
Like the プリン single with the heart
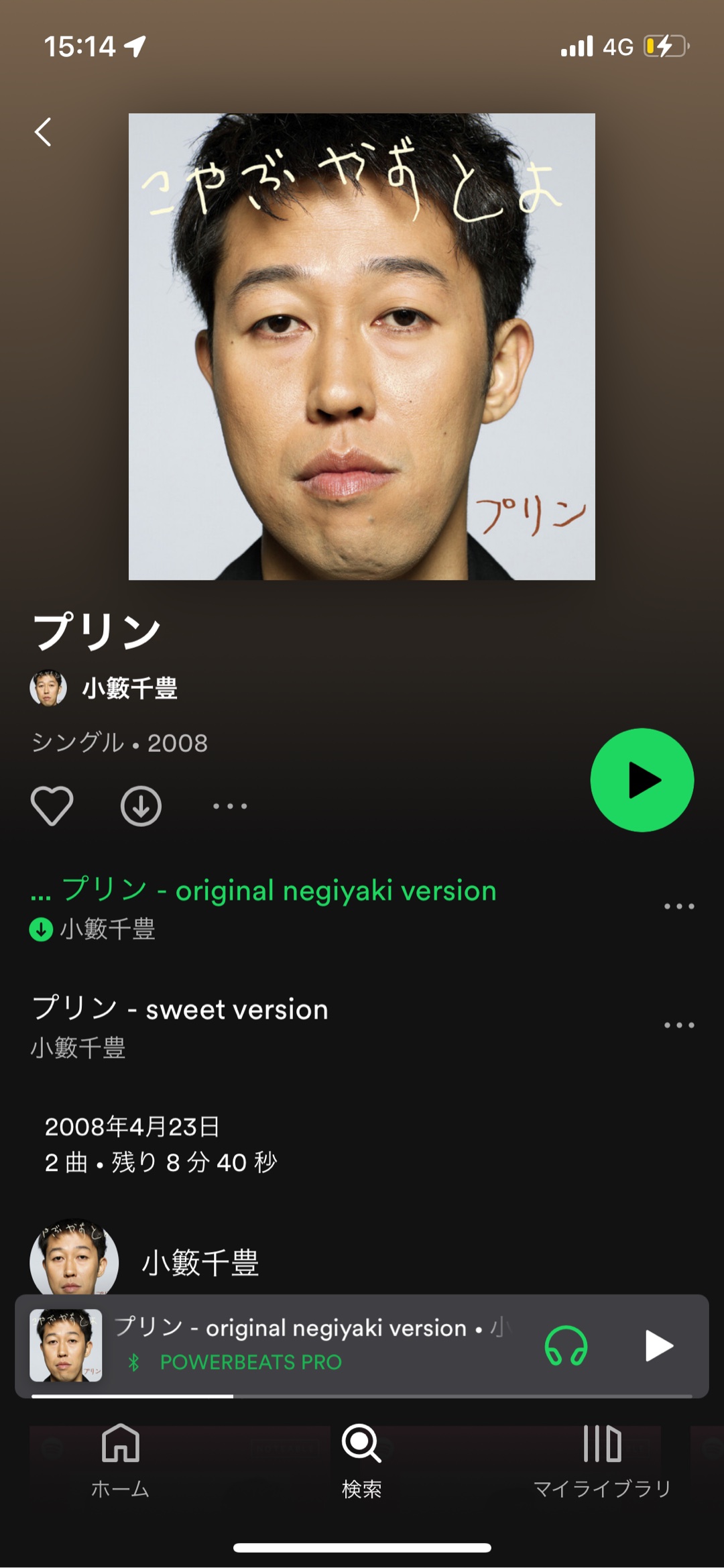52,805
